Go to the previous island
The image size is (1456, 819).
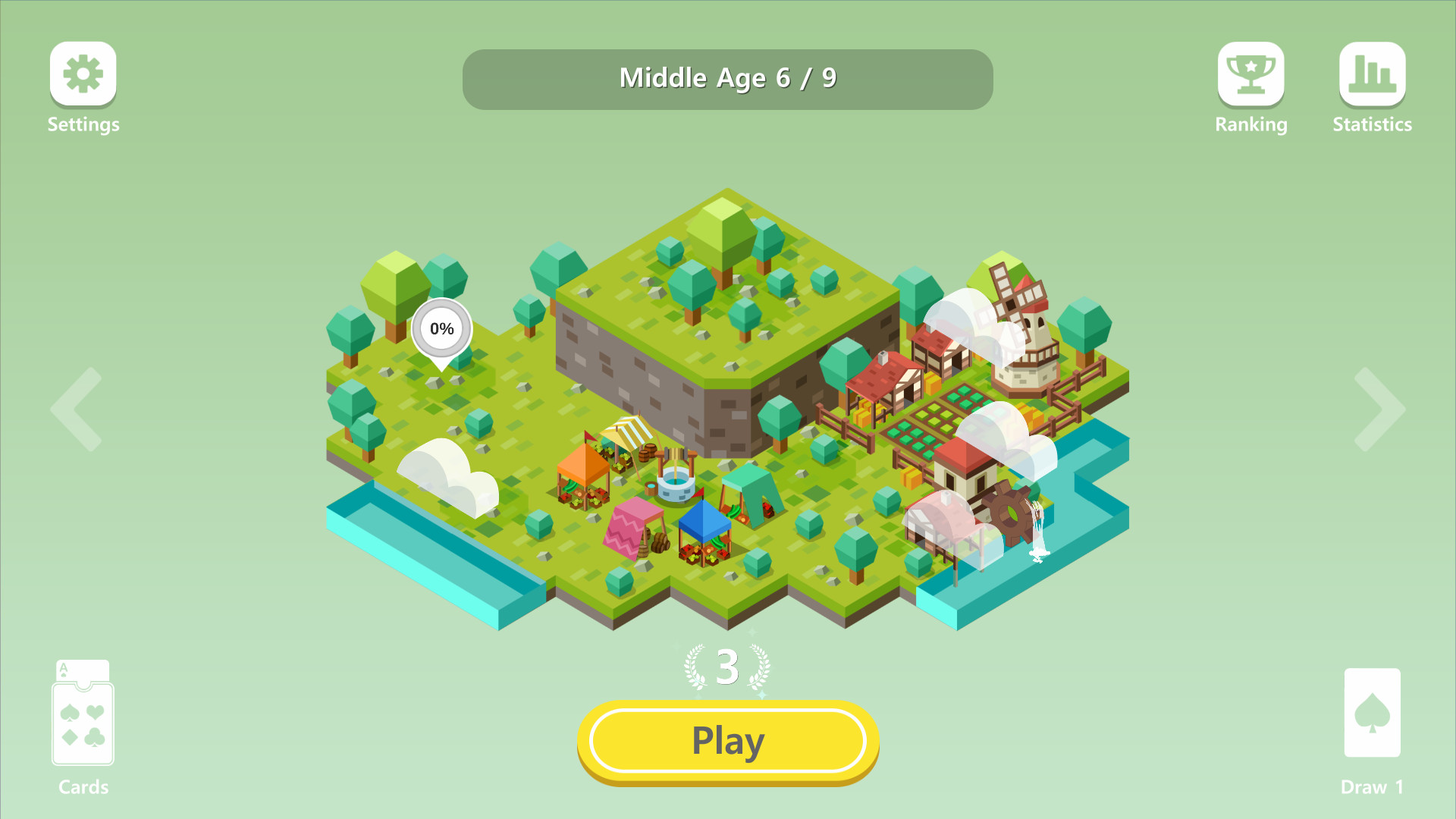77,409
